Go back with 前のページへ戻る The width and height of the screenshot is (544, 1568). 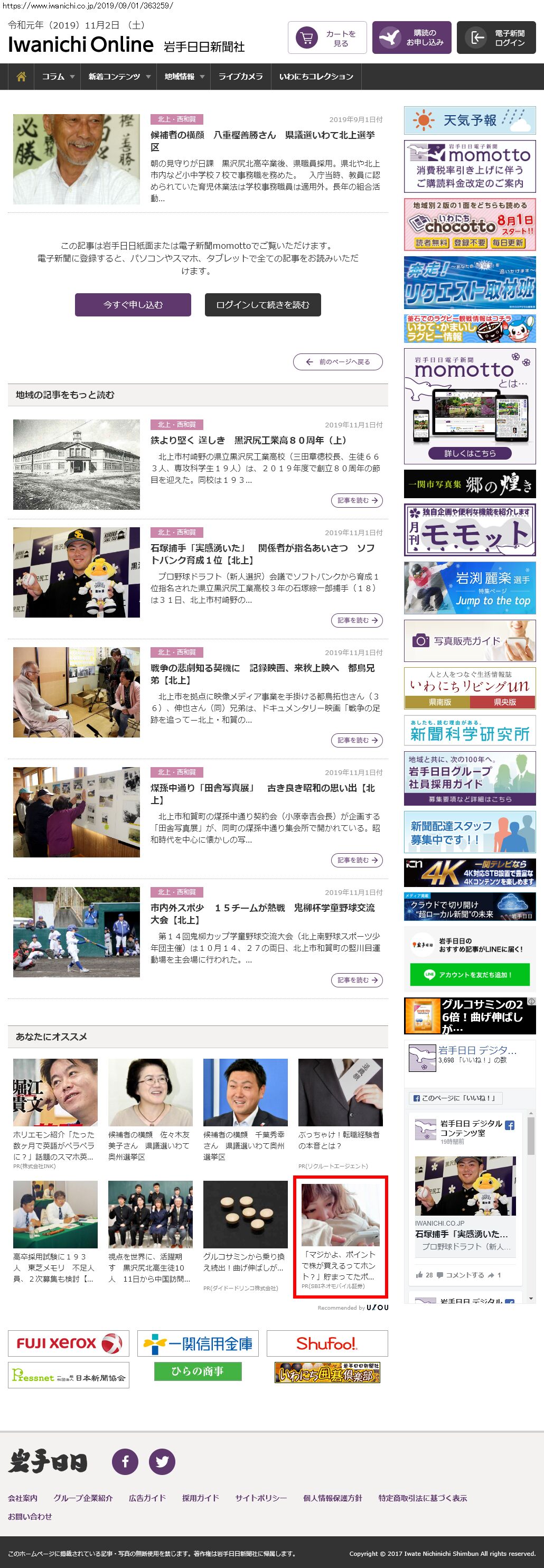tap(337, 361)
